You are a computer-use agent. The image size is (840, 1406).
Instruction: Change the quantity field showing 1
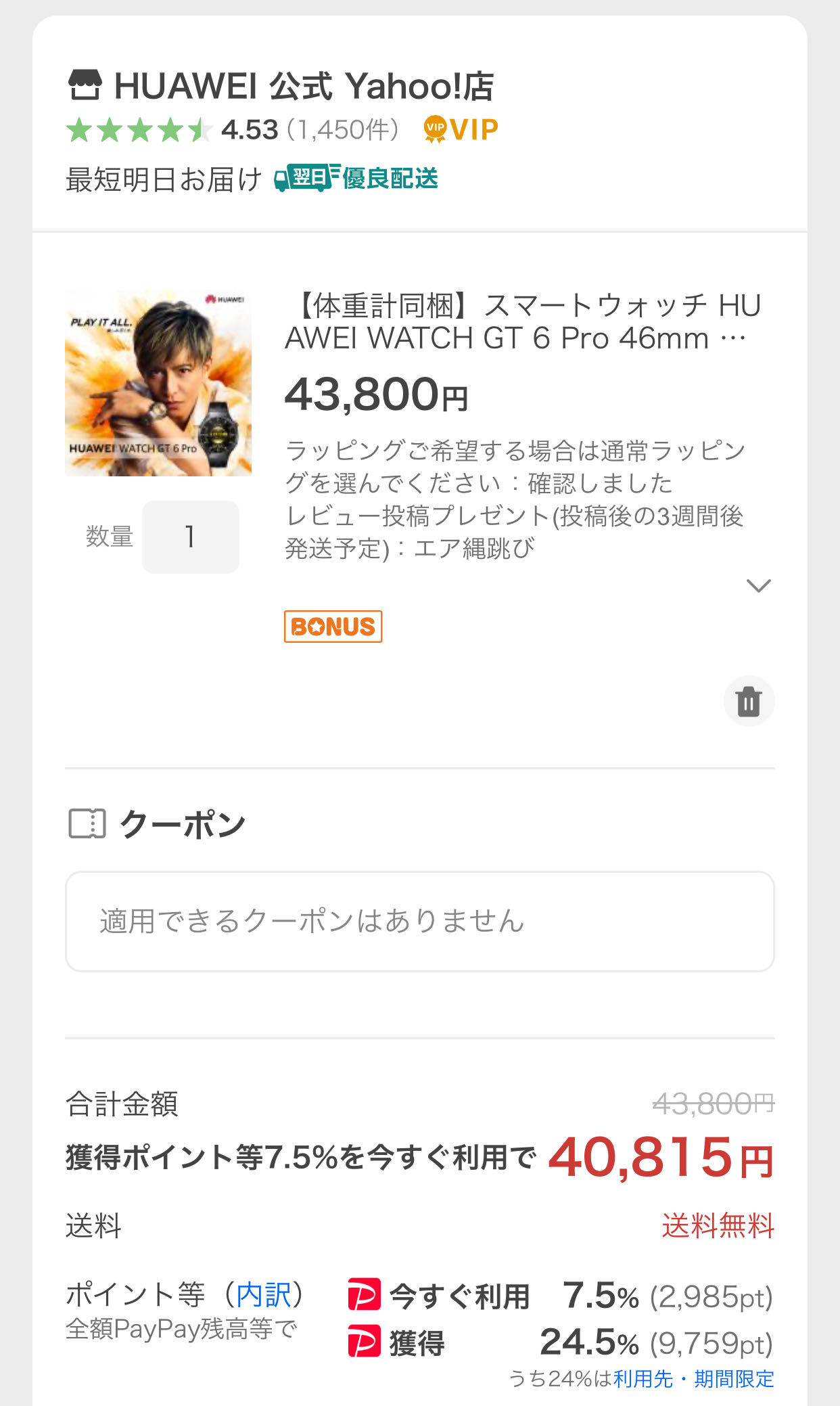190,537
